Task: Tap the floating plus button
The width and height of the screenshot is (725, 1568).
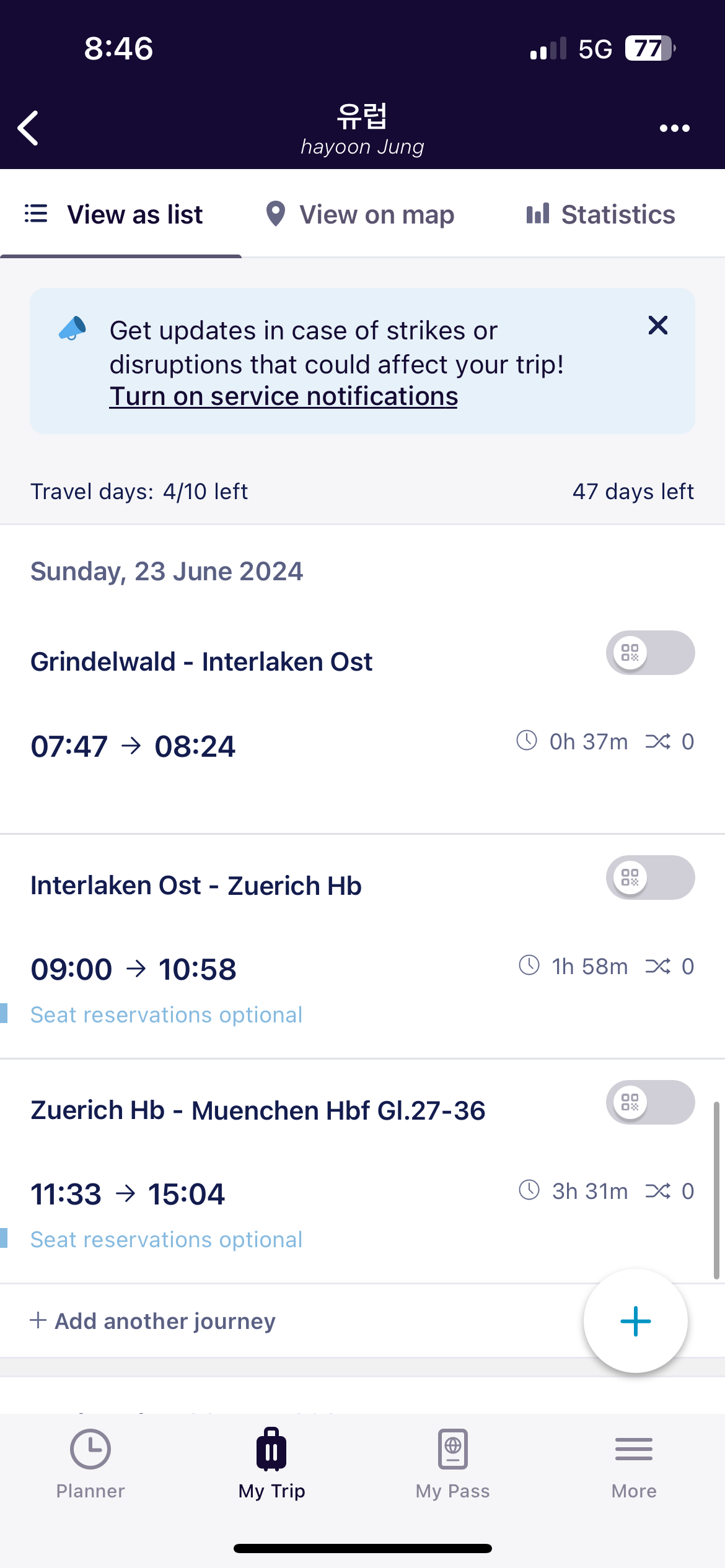Action: pyautogui.click(x=635, y=1321)
